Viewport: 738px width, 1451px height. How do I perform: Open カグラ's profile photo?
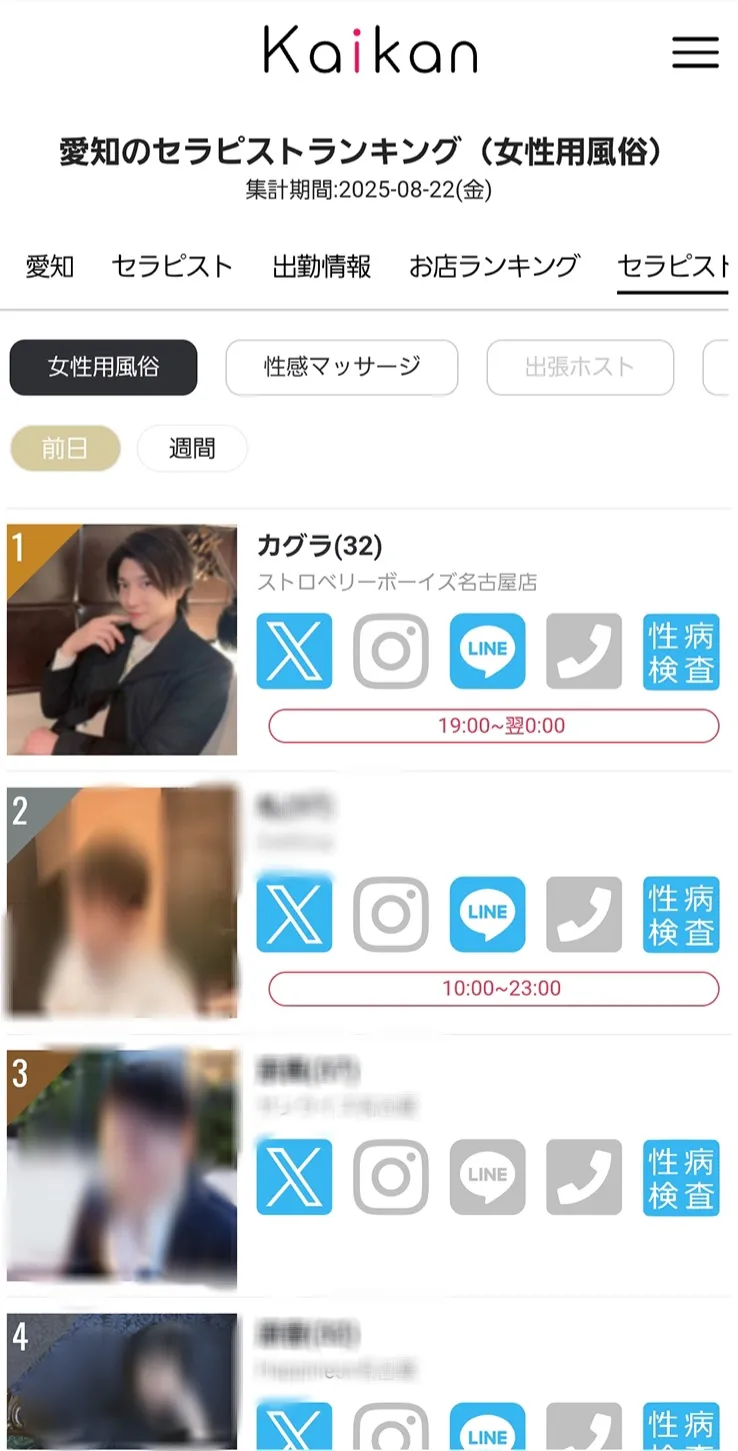[122, 639]
